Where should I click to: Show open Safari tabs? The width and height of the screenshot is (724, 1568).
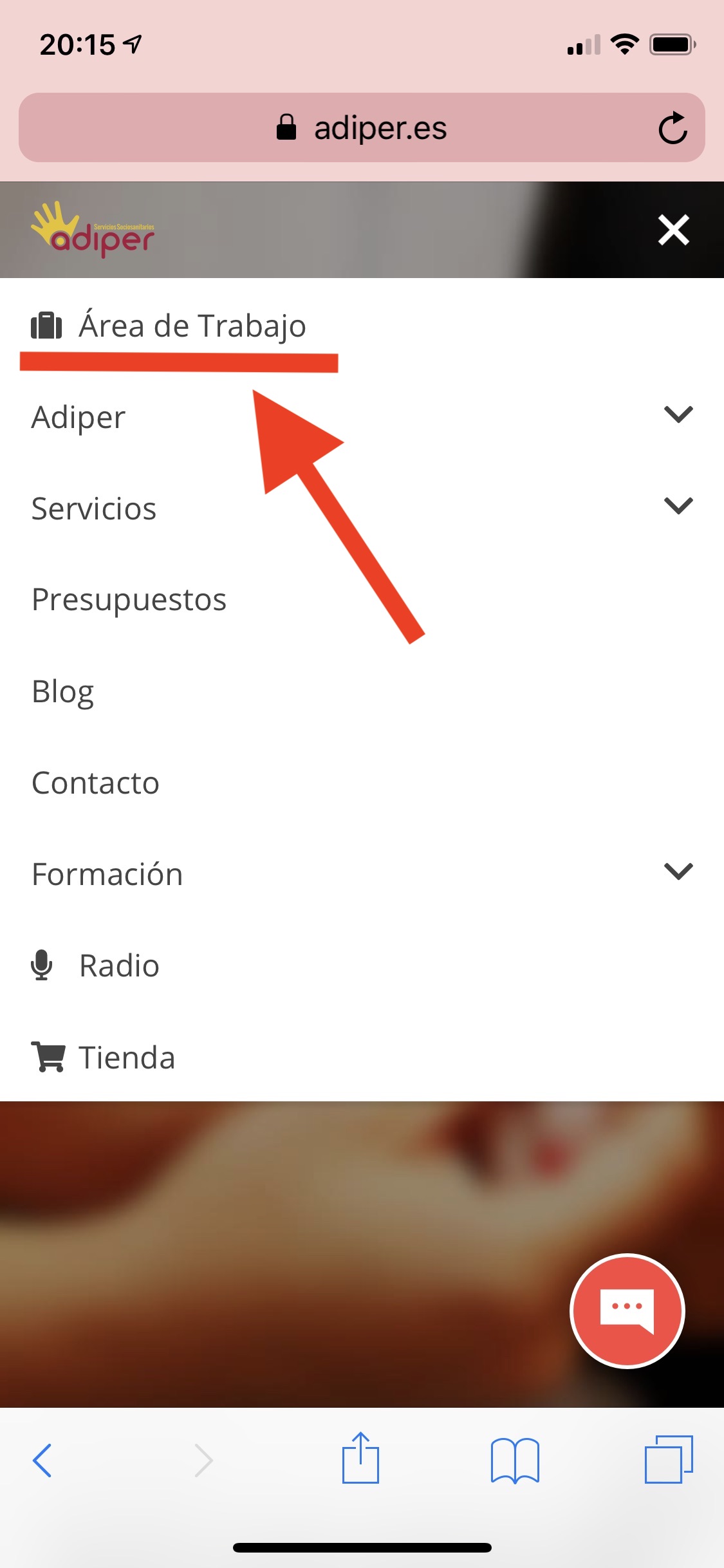(669, 1459)
